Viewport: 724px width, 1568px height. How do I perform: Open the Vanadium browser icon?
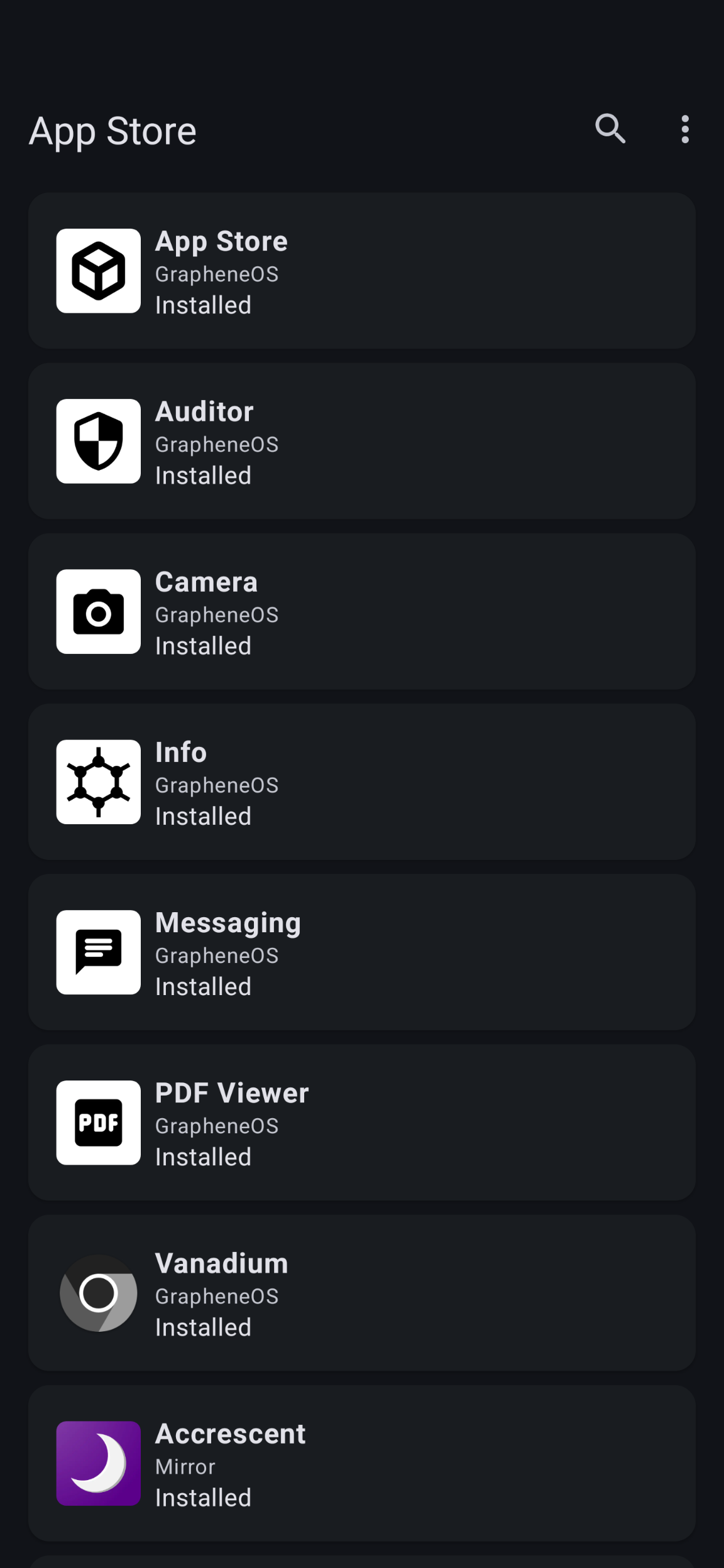pyautogui.click(x=98, y=1294)
